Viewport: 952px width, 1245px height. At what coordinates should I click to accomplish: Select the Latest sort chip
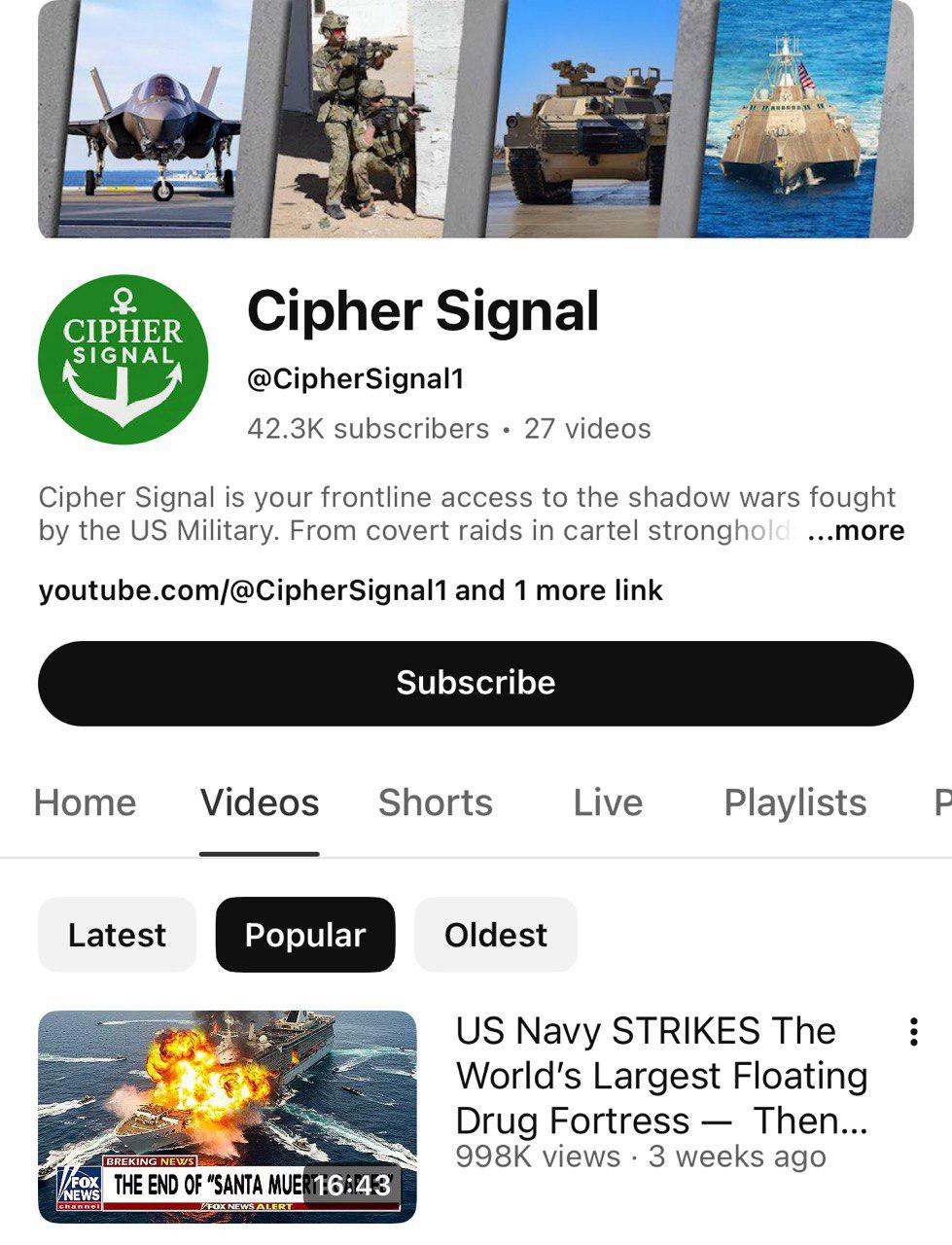pos(117,935)
